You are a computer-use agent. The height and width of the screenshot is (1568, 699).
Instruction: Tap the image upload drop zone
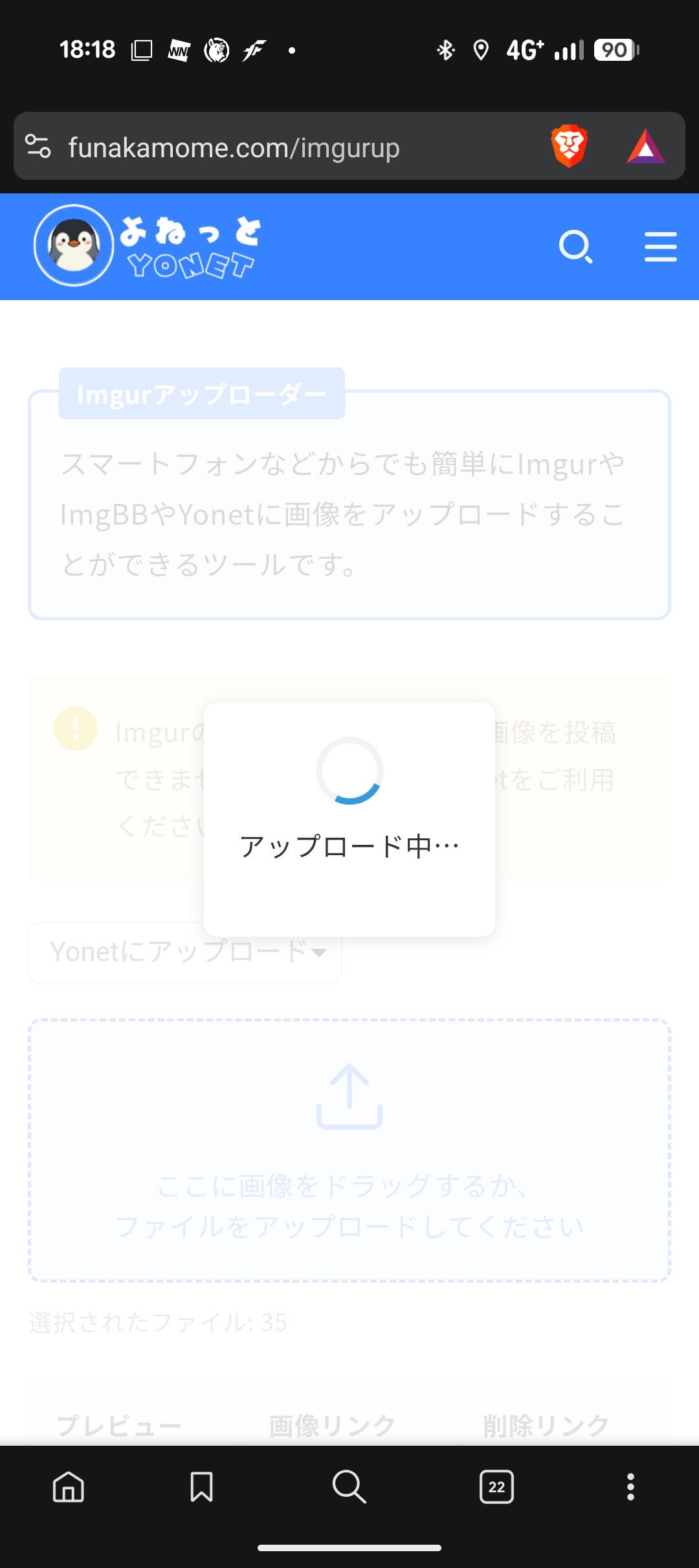349,1150
